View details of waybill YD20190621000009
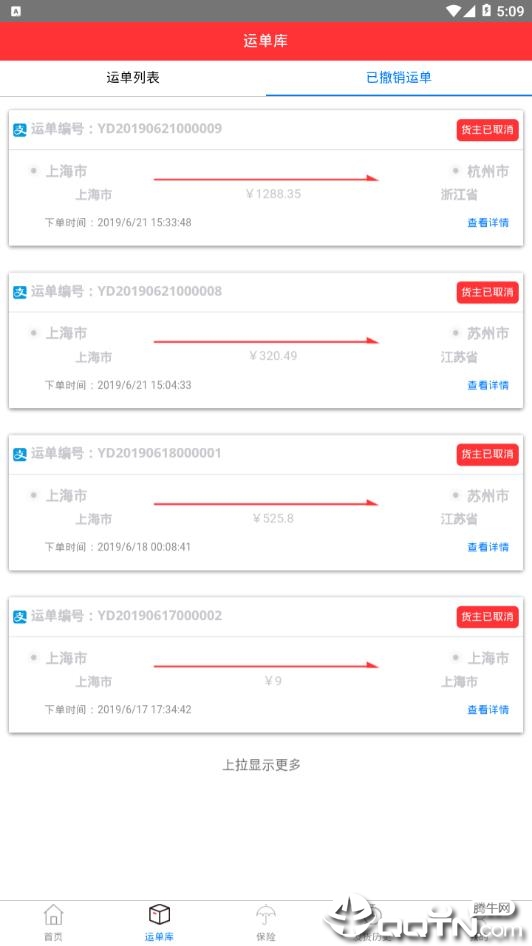 coord(487,223)
